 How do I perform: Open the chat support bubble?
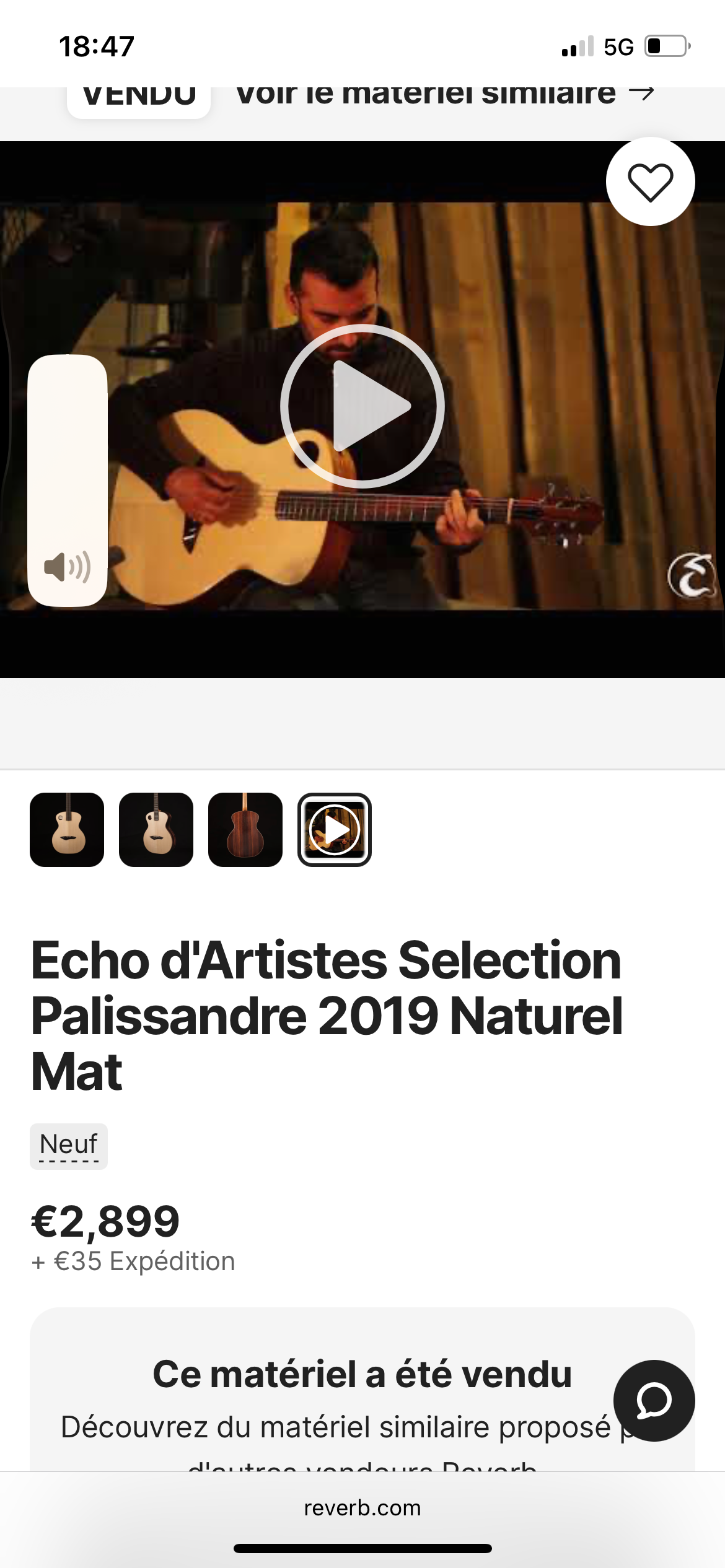point(654,1400)
